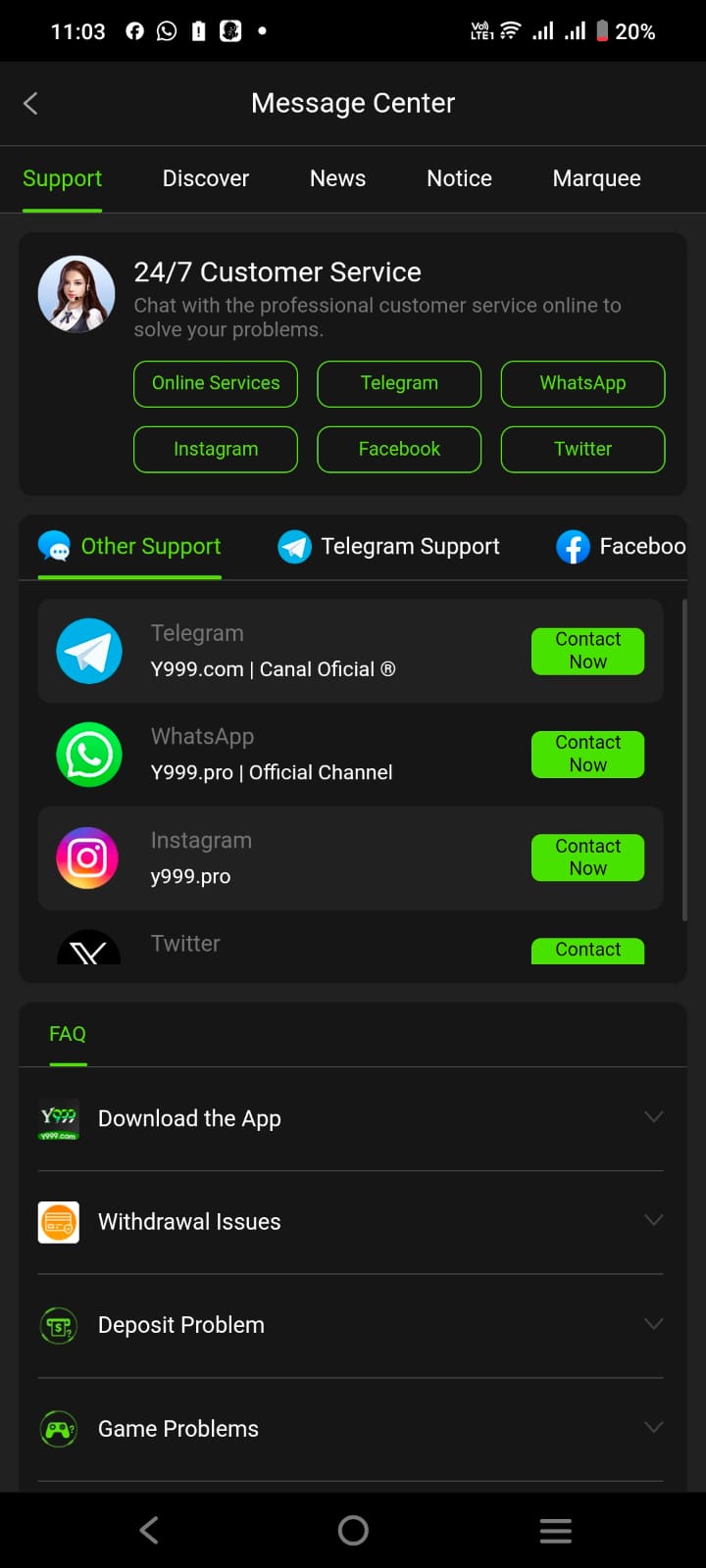706x1568 pixels.
Task: Expand the Game Problems FAQ
Action: pos(351,1429)
